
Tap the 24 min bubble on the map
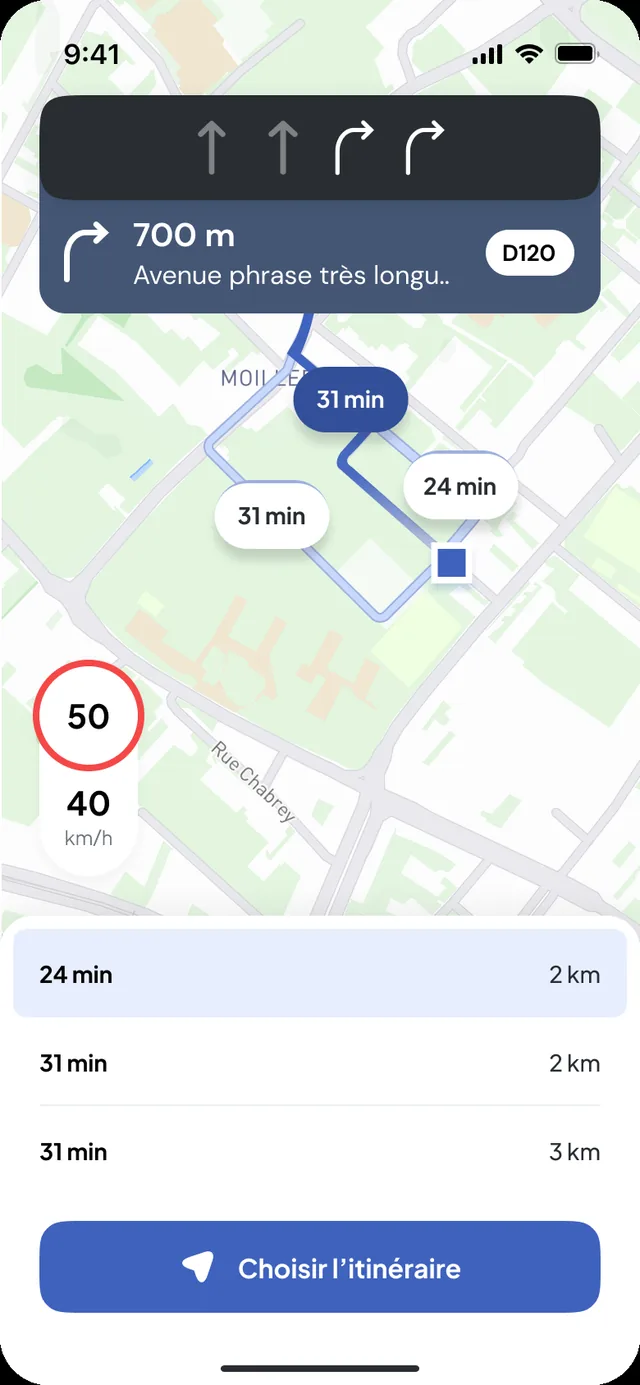click(x=460, y=486)
